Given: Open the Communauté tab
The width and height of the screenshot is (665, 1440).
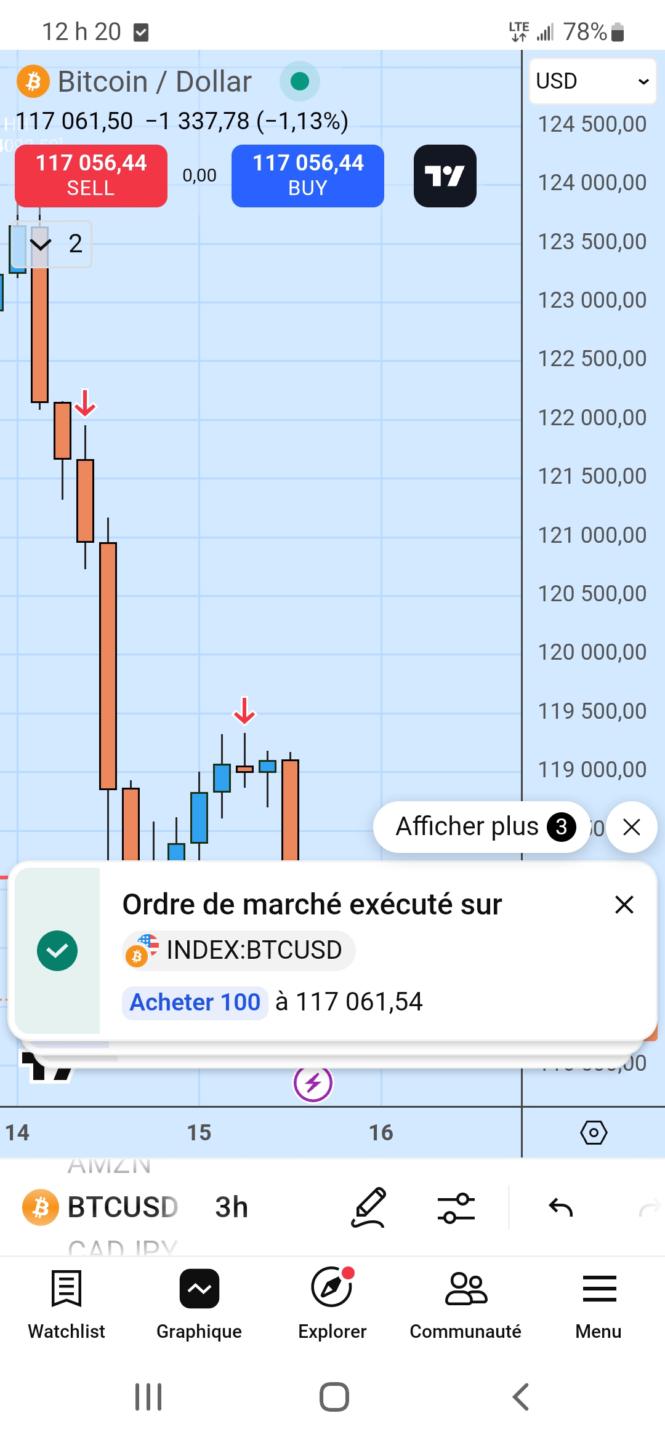Looking at the screenshot, I should point(465,1304).
